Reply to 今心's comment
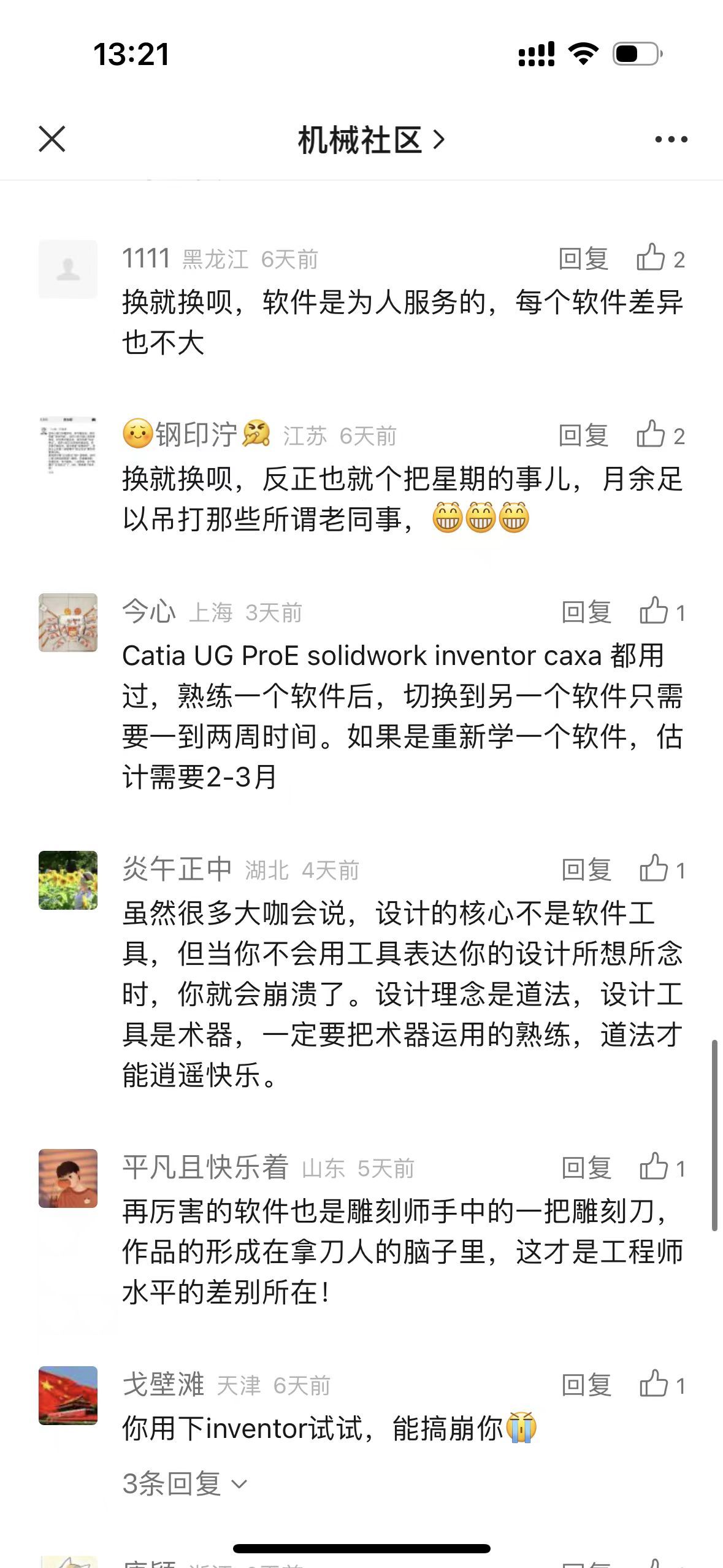This screenshot has width=723, height=1568. 586,612
